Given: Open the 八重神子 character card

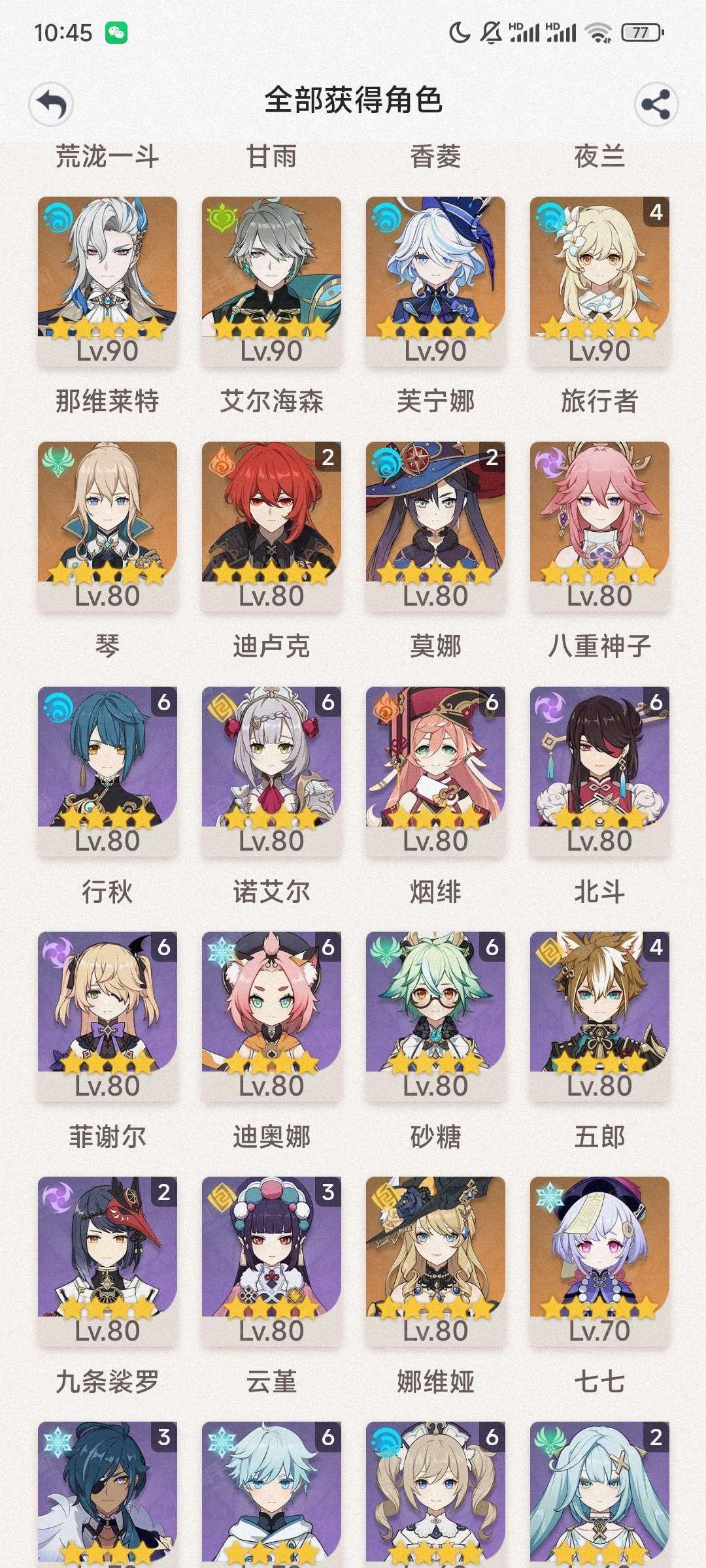Looking at the screenshot, I should [599, 527].
